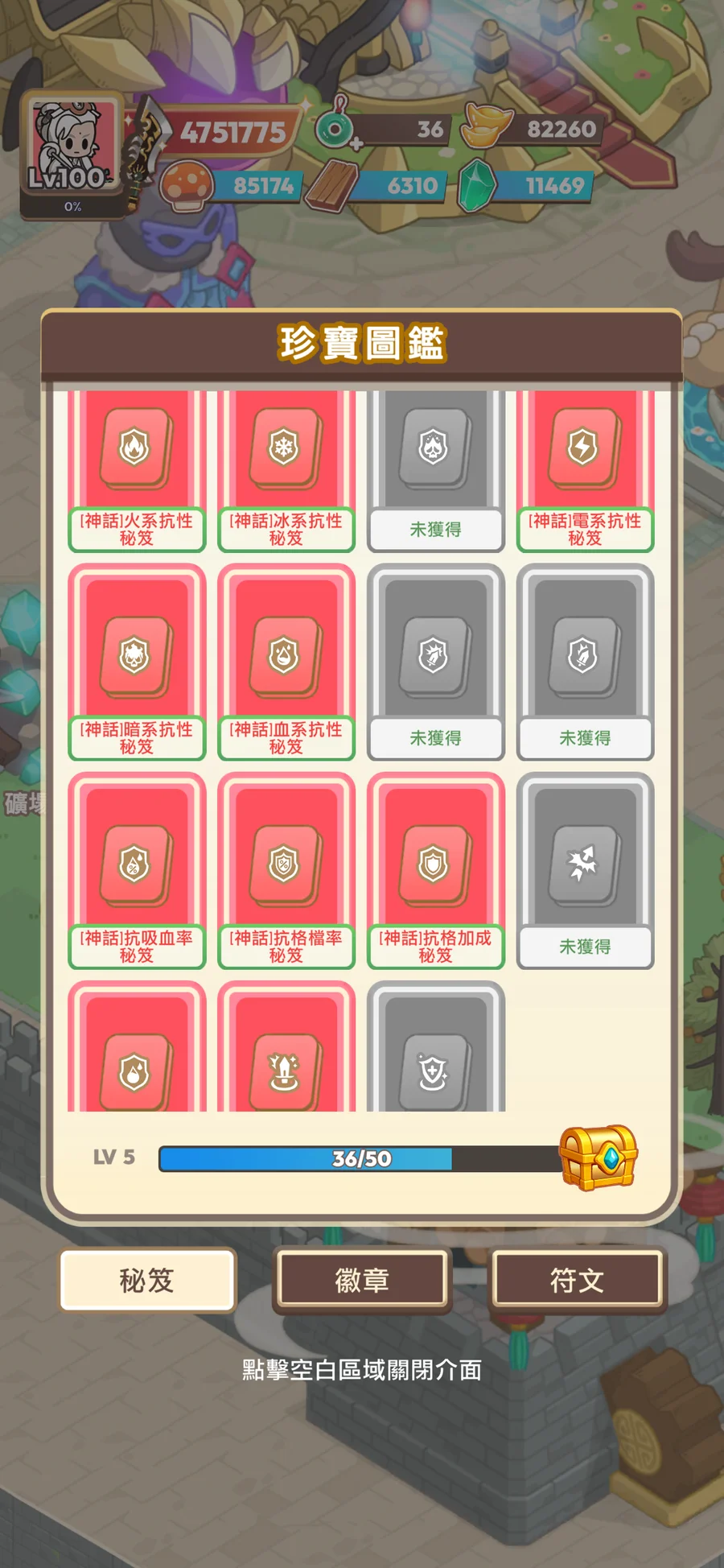This screenshot has width=724, height=1568.
Task: Open the [神話]冰系抗性秘笈 card
Action: pos(286,467)
